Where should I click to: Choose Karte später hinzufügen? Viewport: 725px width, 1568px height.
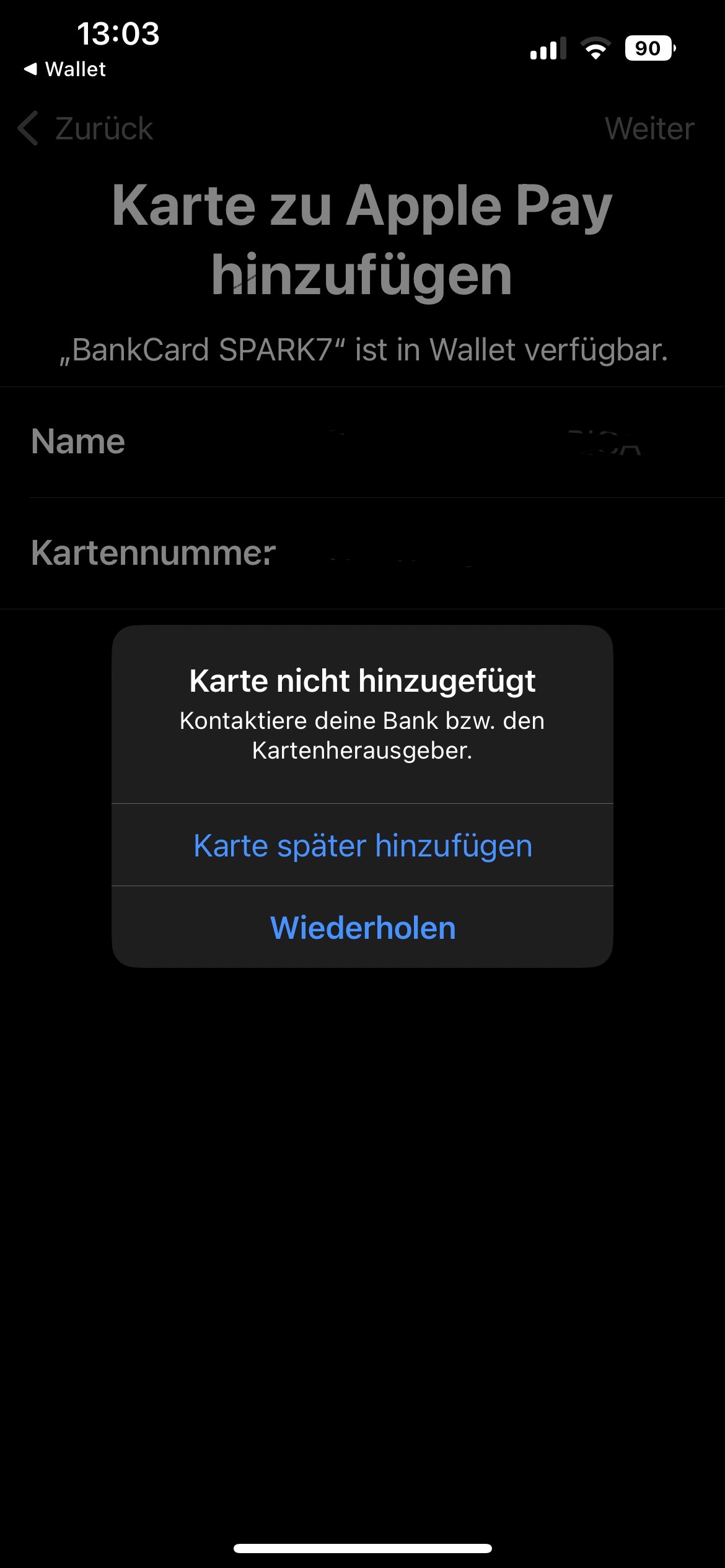[362, 845]
